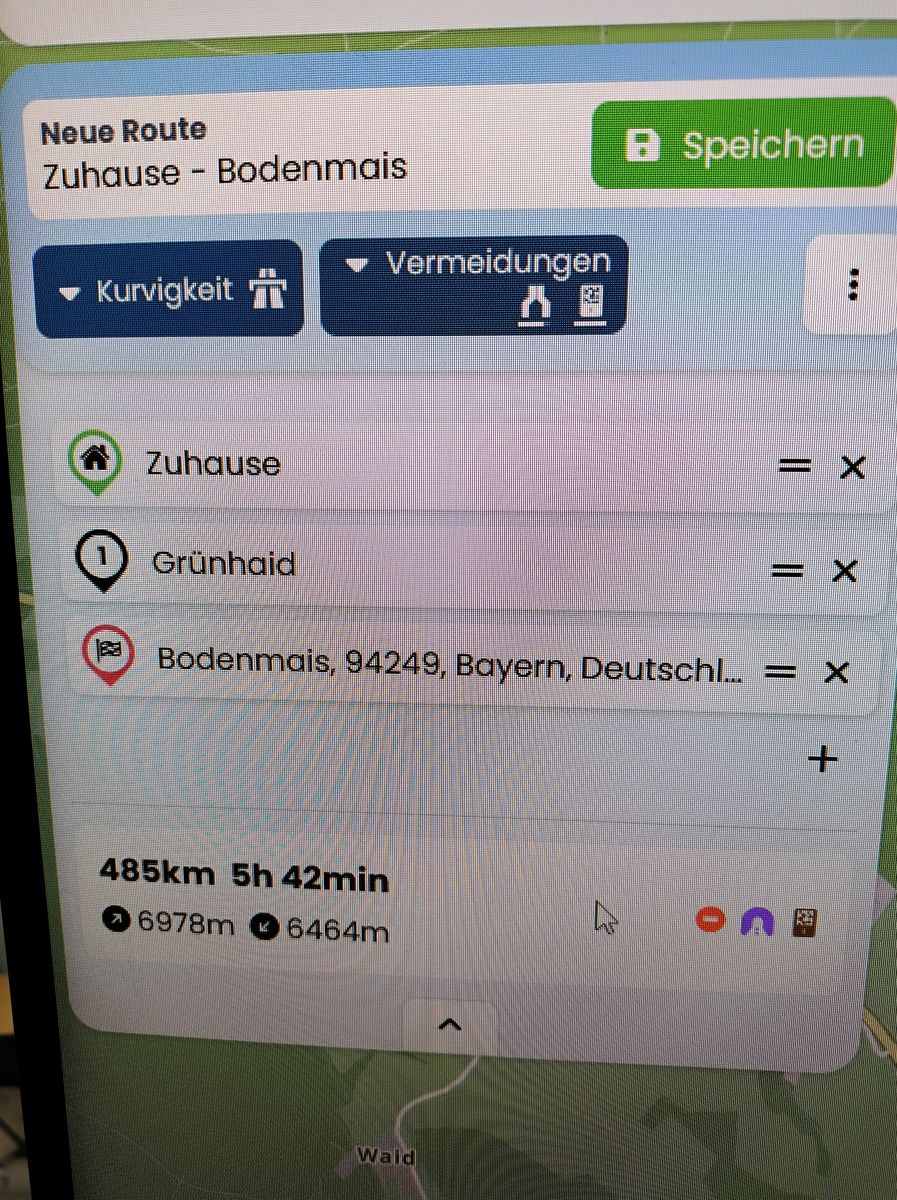
Task: Remove the Bodenmais destination
Action: click(x=836, y=672)
